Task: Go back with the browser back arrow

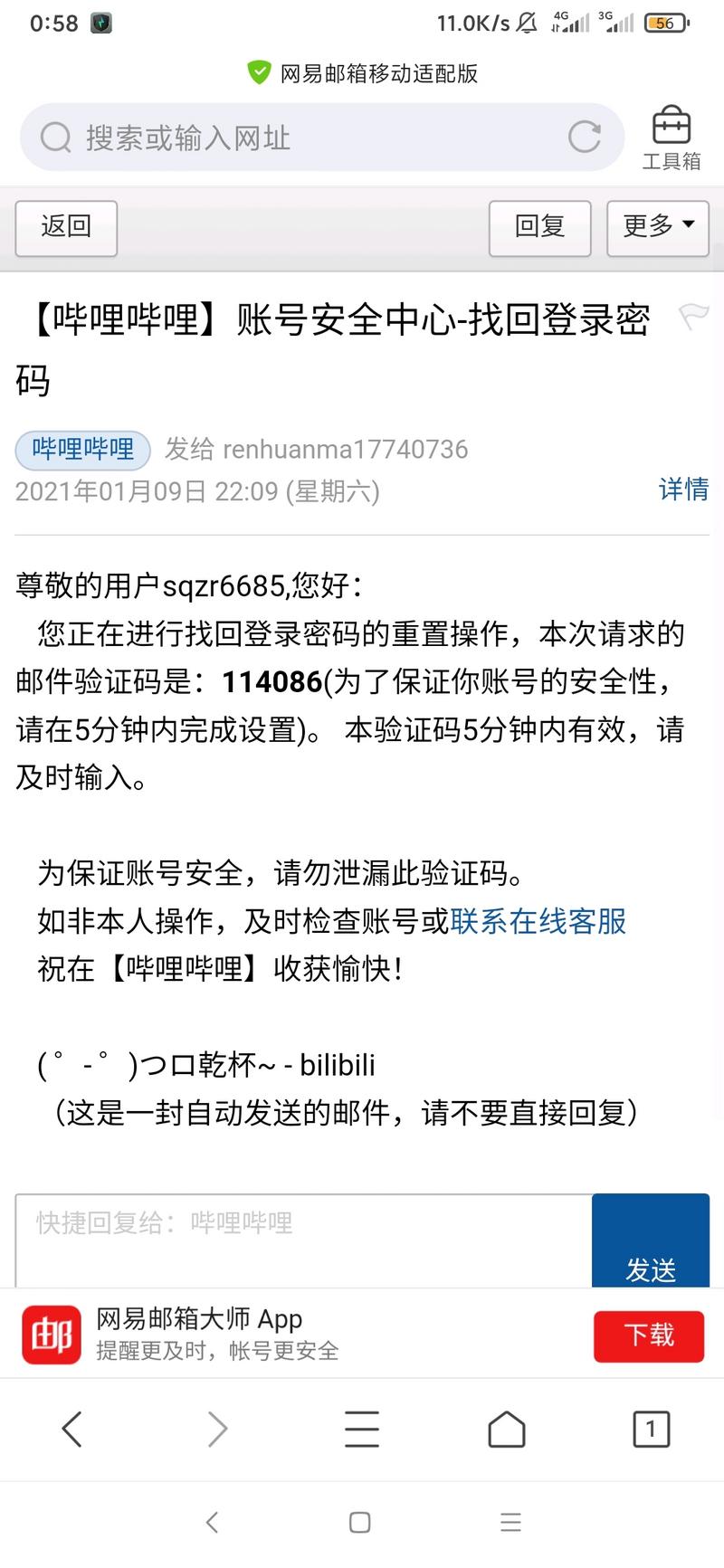Action: [72, 1430]
